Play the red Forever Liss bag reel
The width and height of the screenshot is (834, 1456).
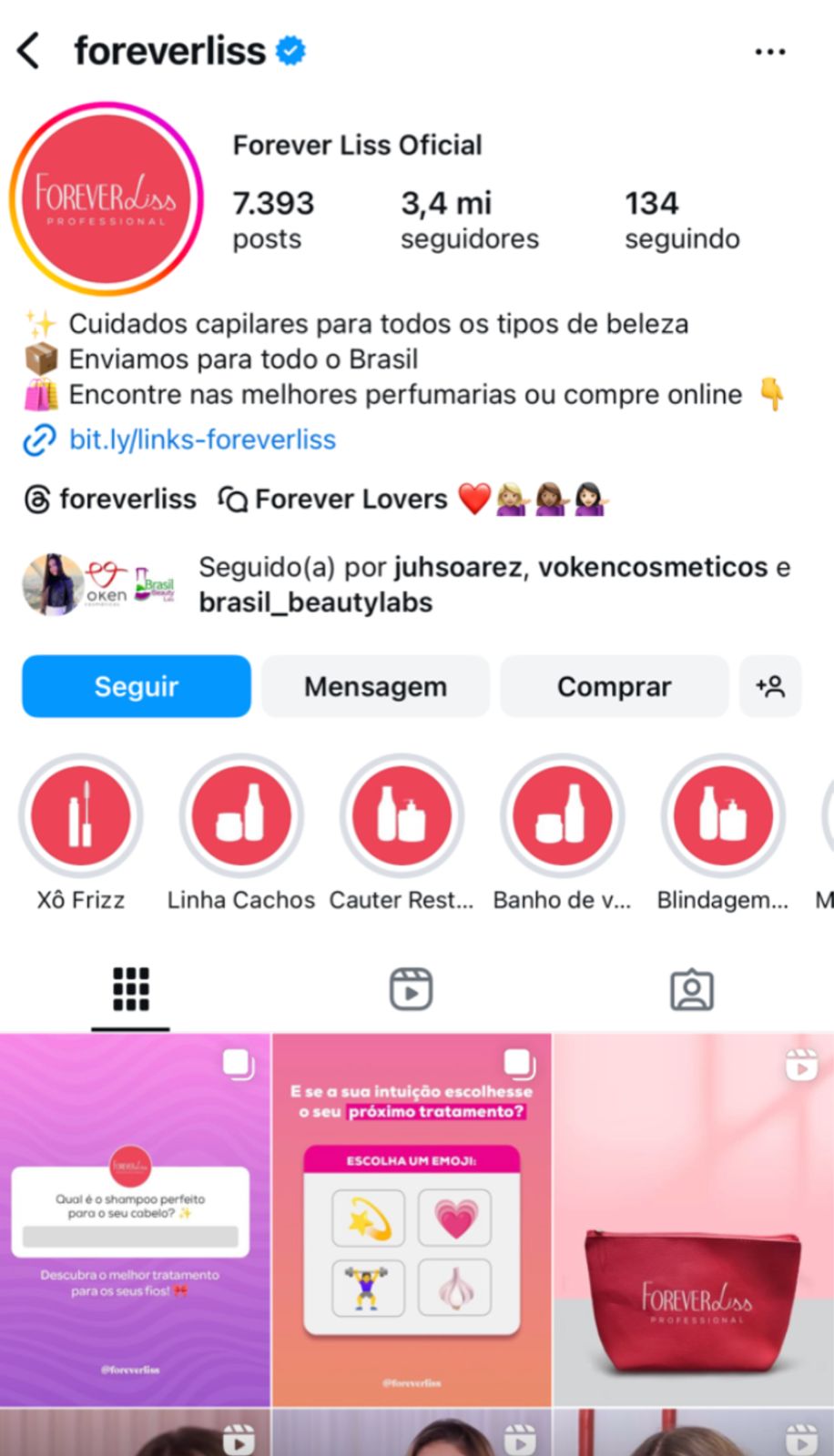(x=694, y=1219)
